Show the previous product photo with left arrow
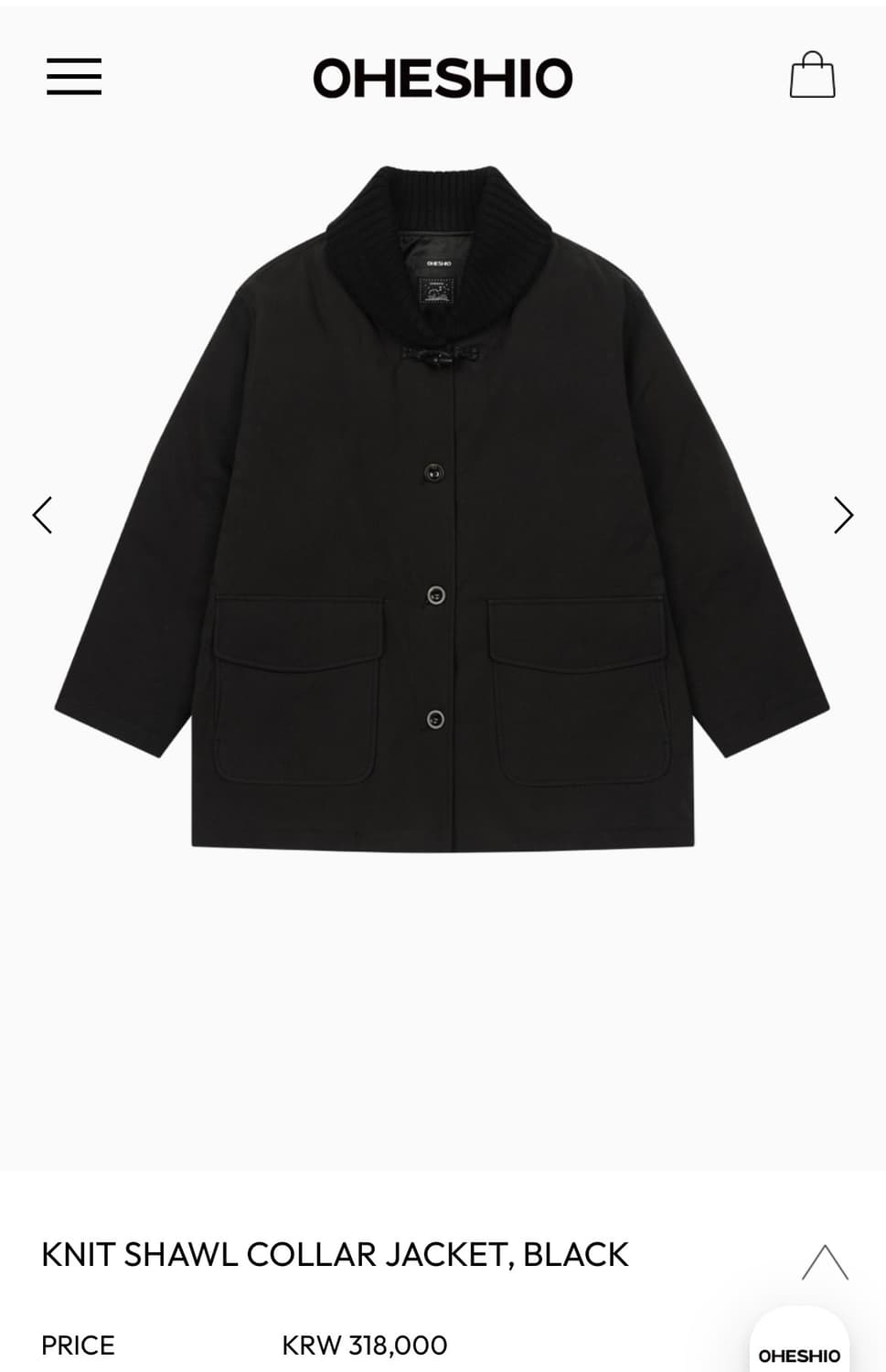The image size is (886, 1372). point(42,514)
